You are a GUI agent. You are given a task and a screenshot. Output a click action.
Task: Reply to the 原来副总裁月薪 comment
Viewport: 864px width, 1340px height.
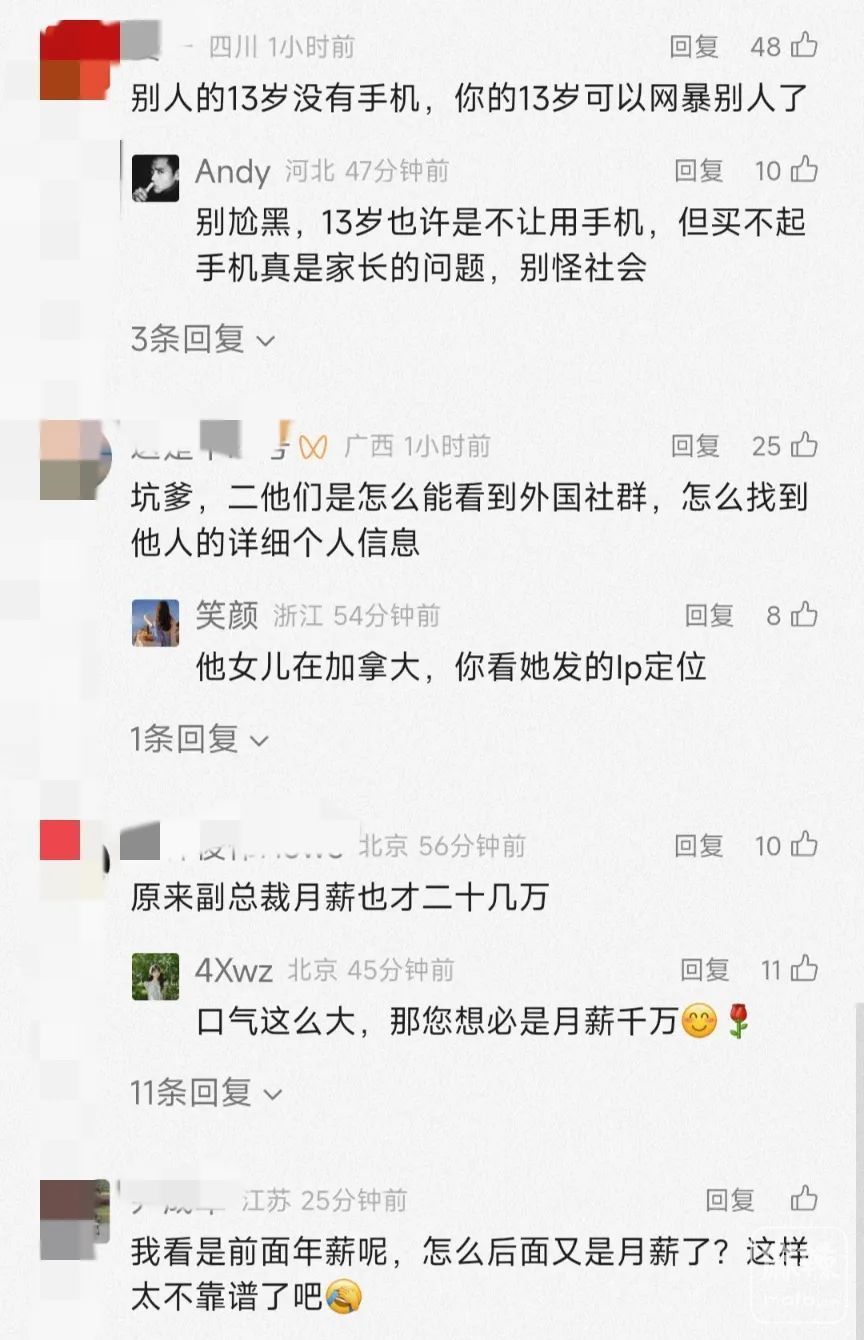pyautogui.click(x=699, y=846)
